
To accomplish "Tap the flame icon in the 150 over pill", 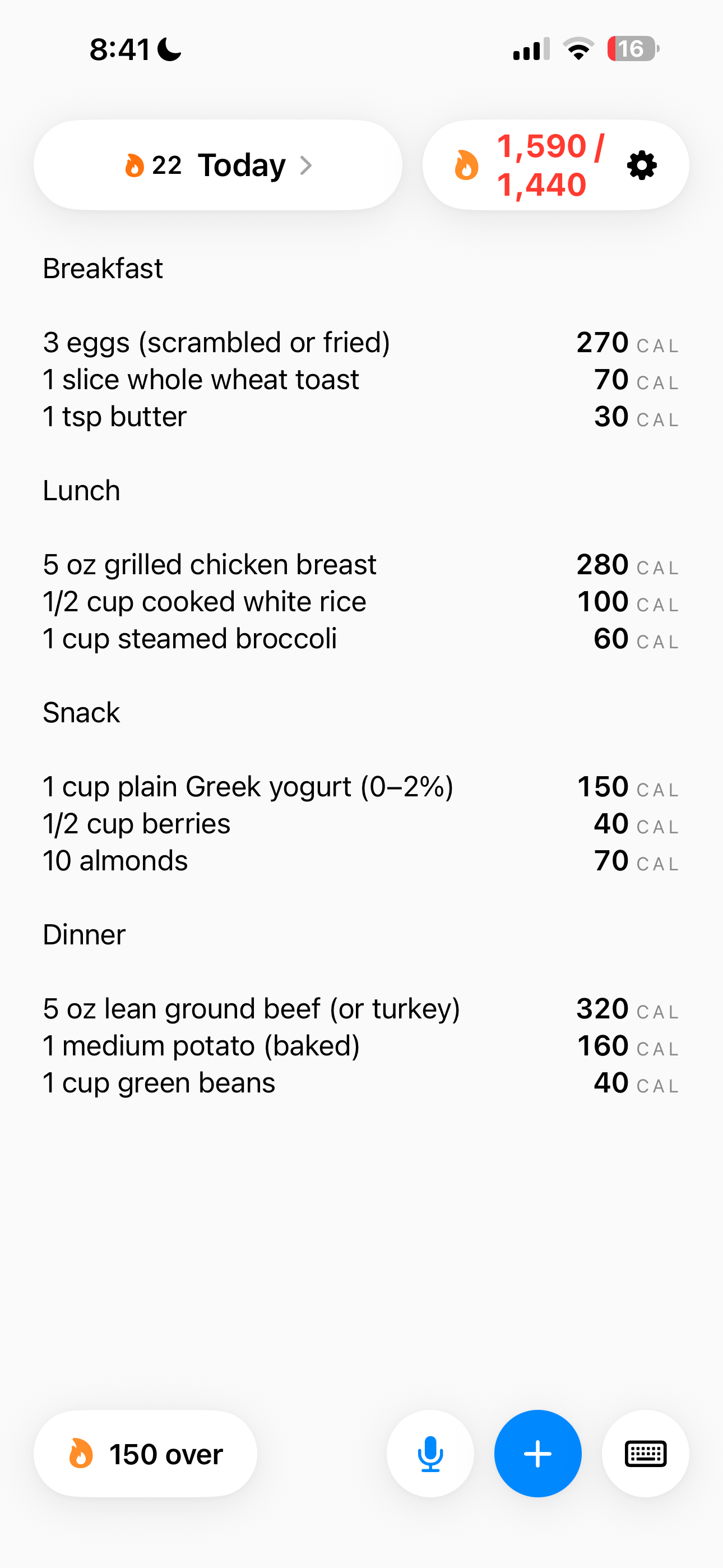I will click(x=82, y=1454).
